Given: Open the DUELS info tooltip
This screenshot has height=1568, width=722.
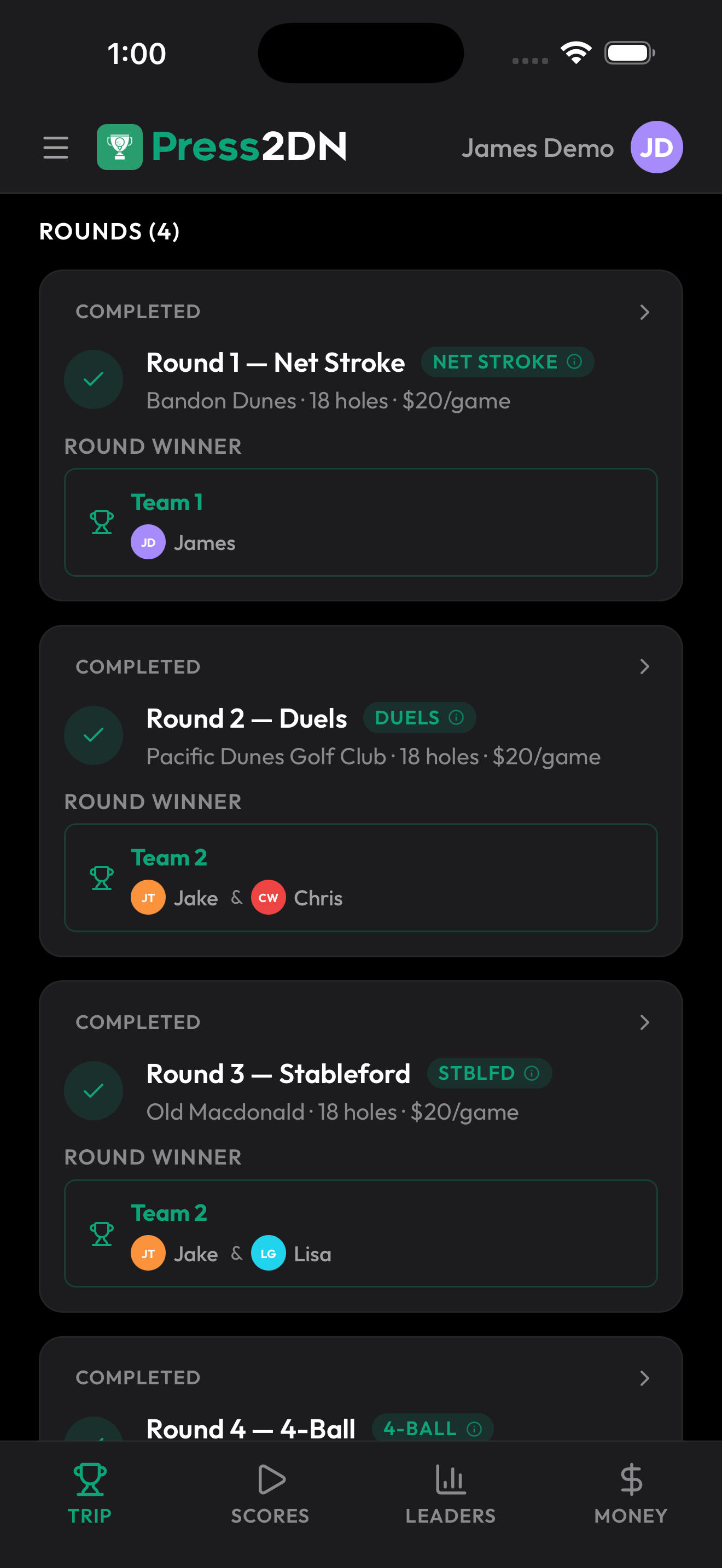Looking at the screenshot, I should [456, 718].
